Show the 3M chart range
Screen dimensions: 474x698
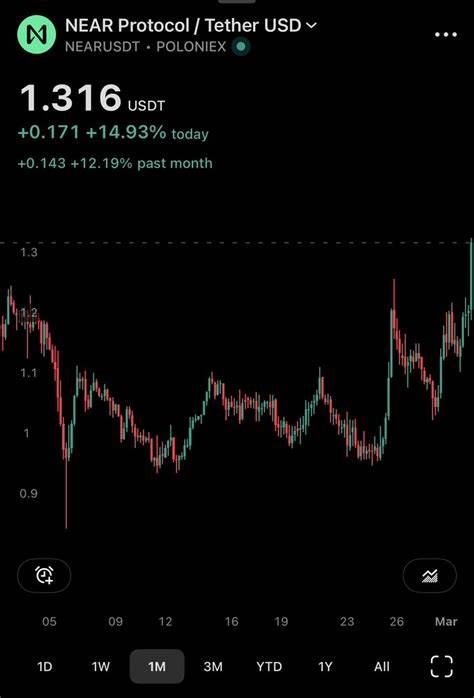pos(213,666)
